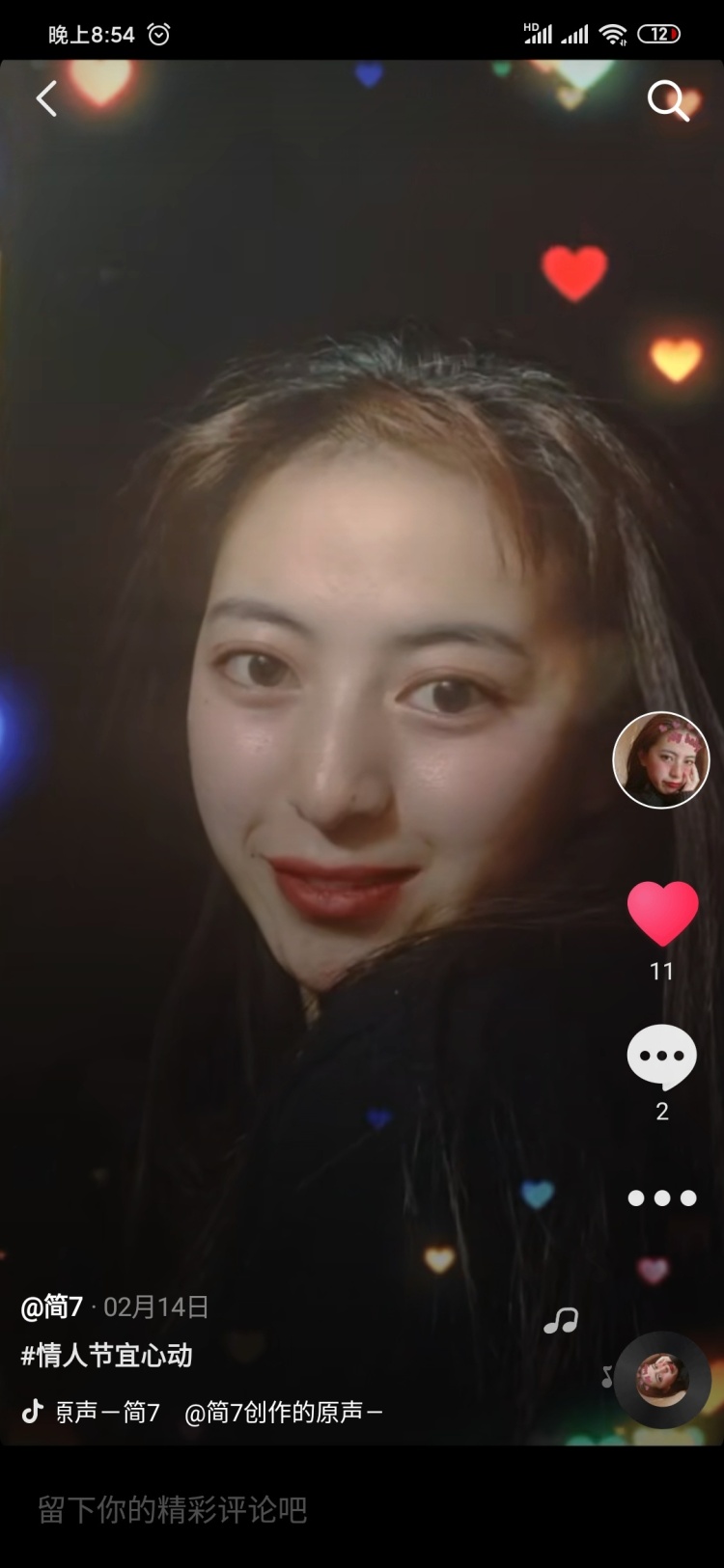Open the @简7 username link
This screenshot has width=724, height=1568.
pos(52,1307)
